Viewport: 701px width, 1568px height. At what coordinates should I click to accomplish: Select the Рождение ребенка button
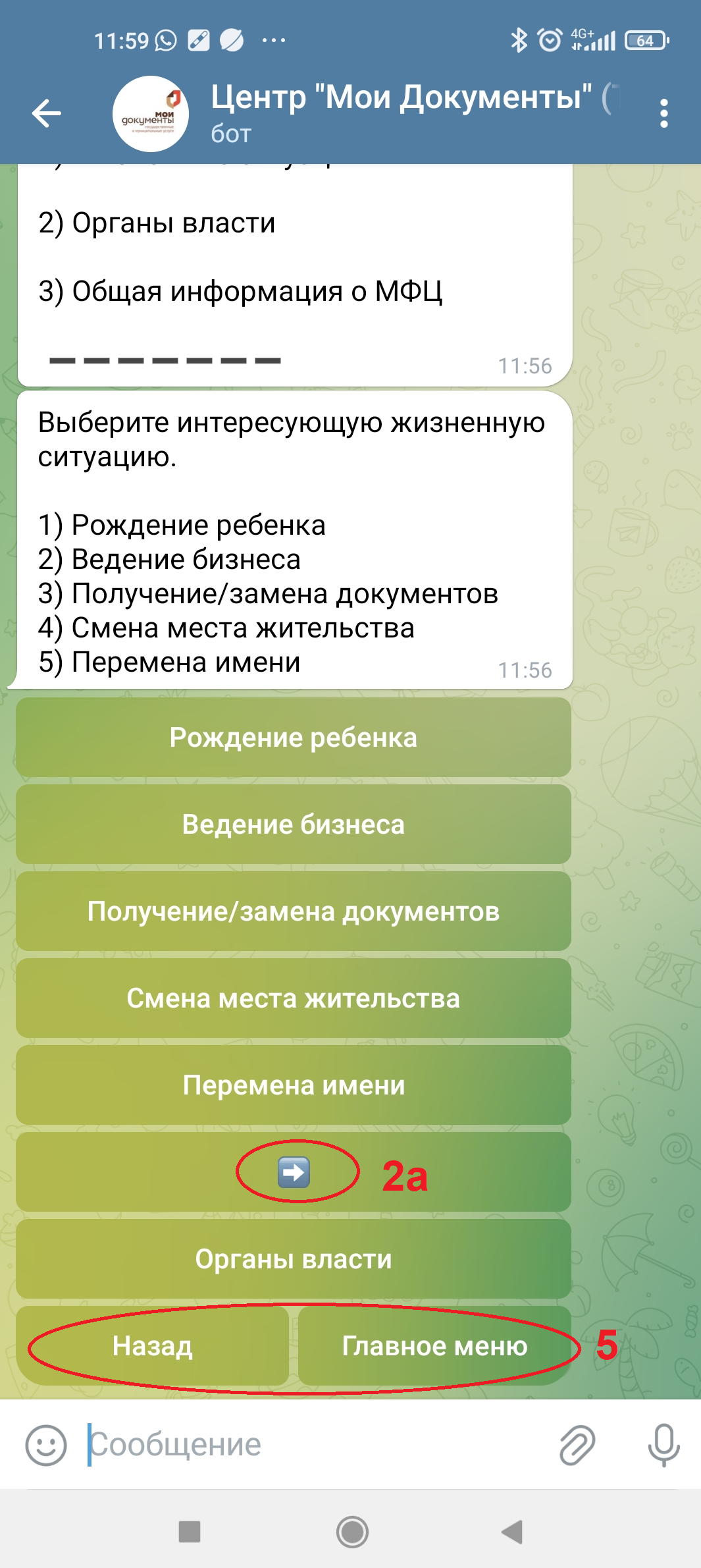(293, 738)
